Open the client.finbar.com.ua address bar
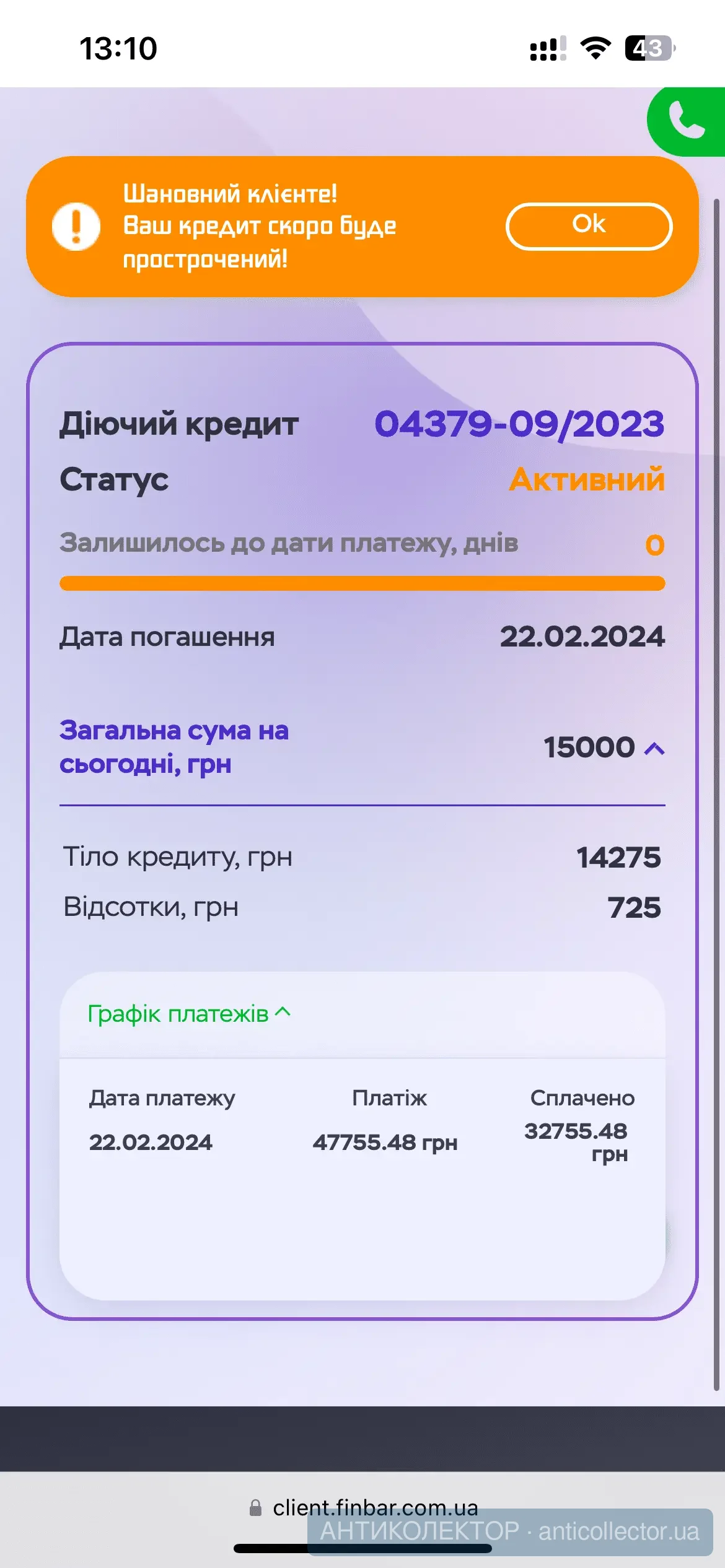The height and width of the screenshot is (1568, 725). tap(364, 1507)
